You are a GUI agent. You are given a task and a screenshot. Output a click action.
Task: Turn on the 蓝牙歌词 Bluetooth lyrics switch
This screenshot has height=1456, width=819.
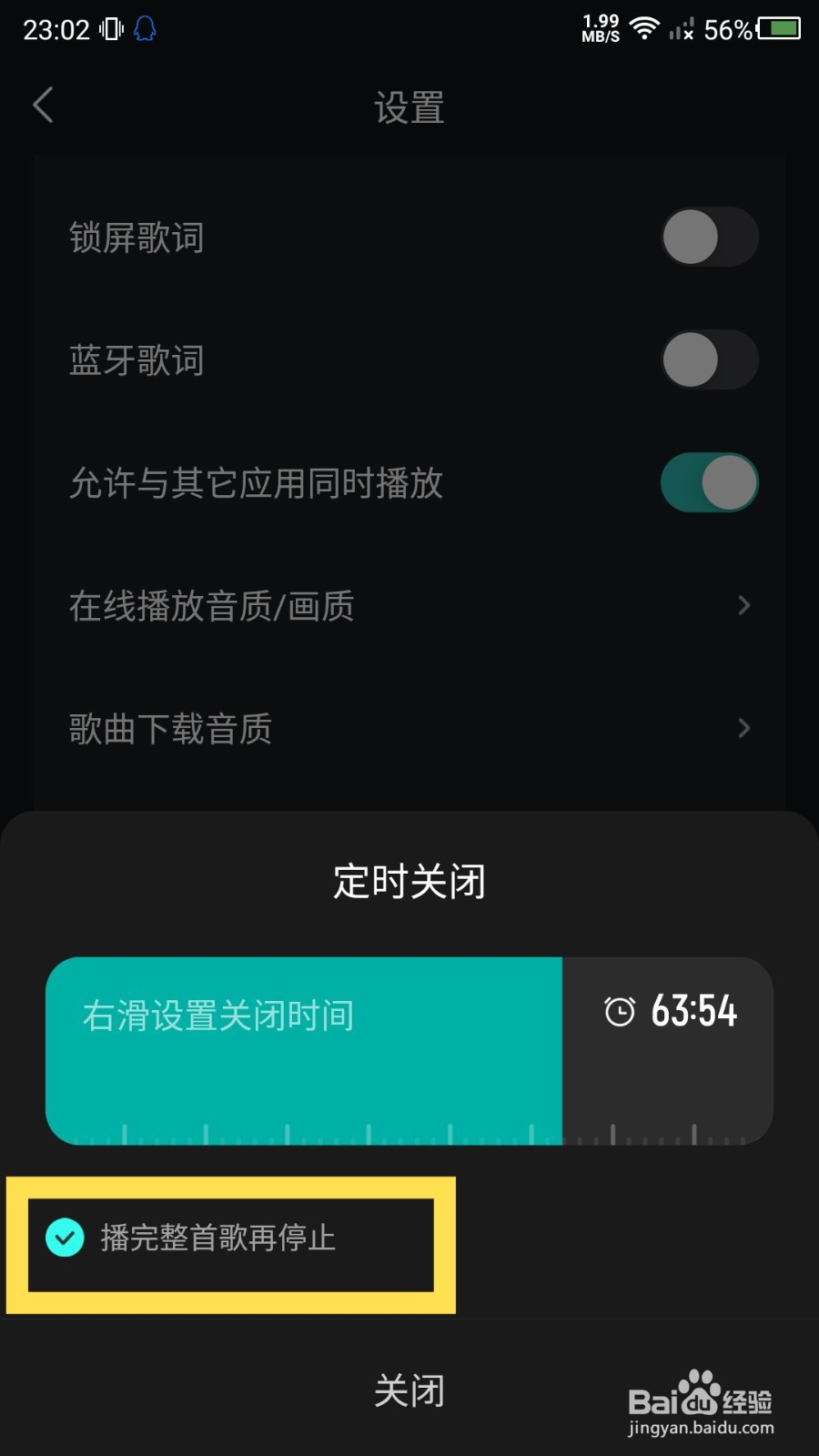coord(709,359)
